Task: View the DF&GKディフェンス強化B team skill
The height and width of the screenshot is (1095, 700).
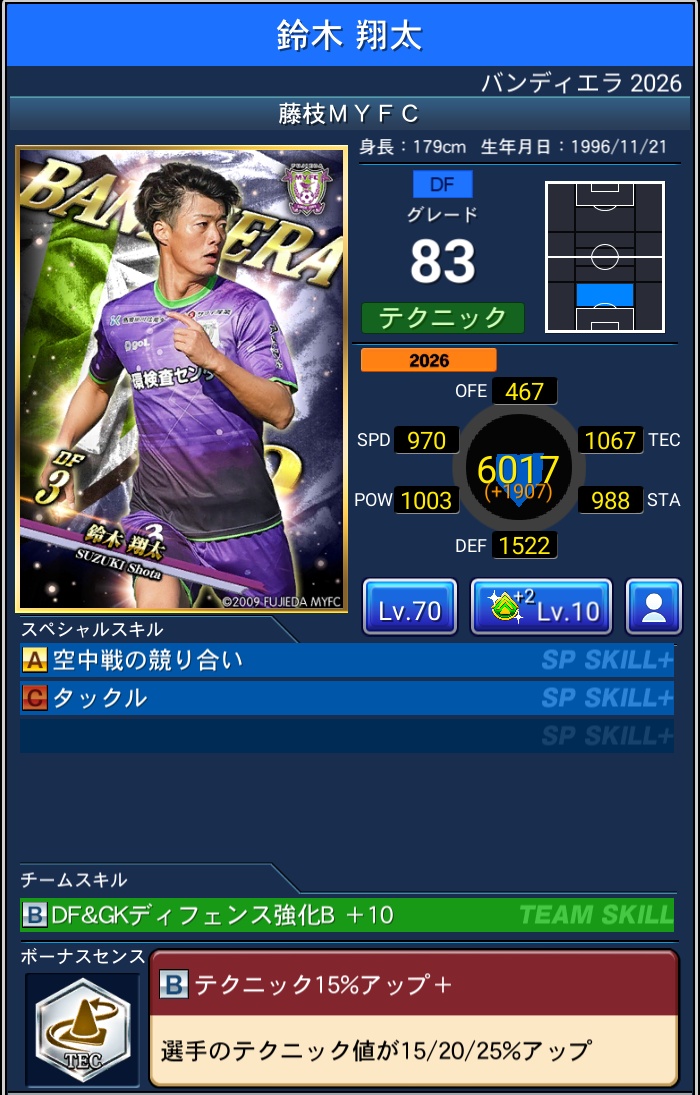Action: (x=346, y=914)
